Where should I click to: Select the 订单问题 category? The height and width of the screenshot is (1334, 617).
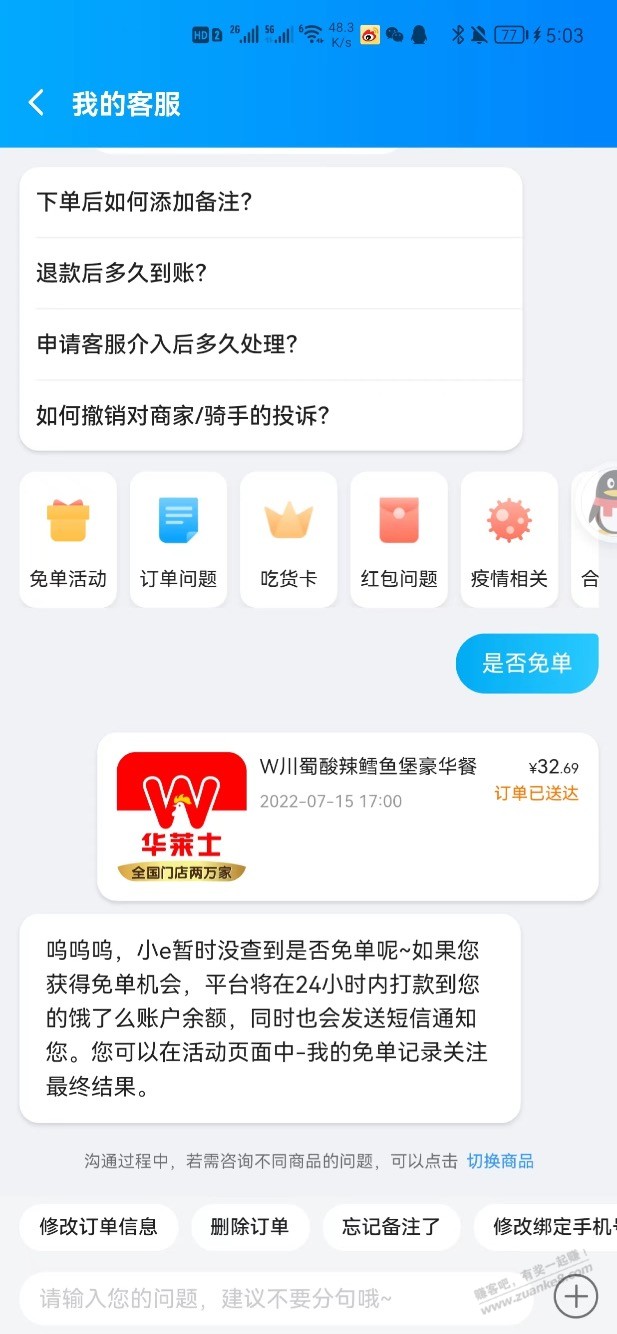178,540
